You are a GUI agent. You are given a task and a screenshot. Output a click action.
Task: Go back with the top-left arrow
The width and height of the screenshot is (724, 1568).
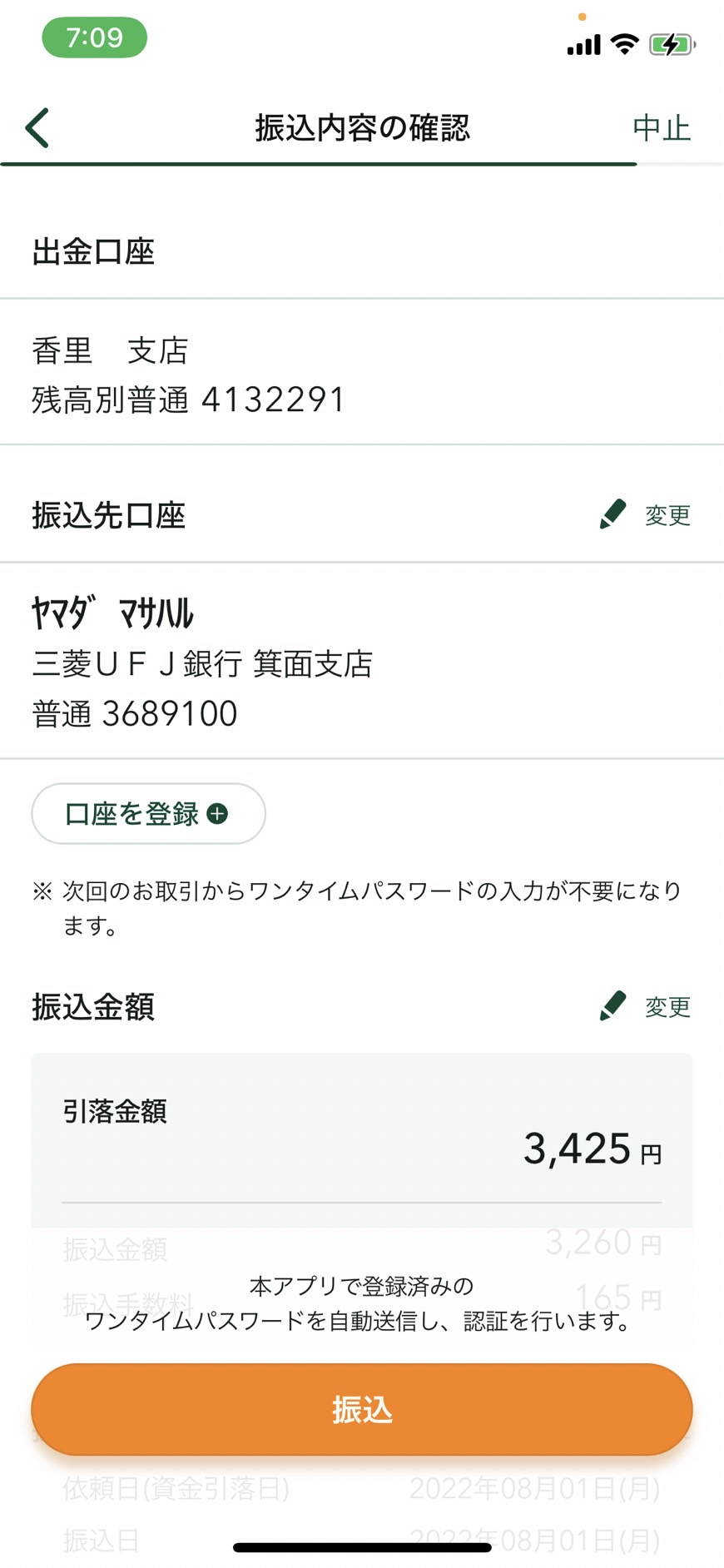pos(37,128)
